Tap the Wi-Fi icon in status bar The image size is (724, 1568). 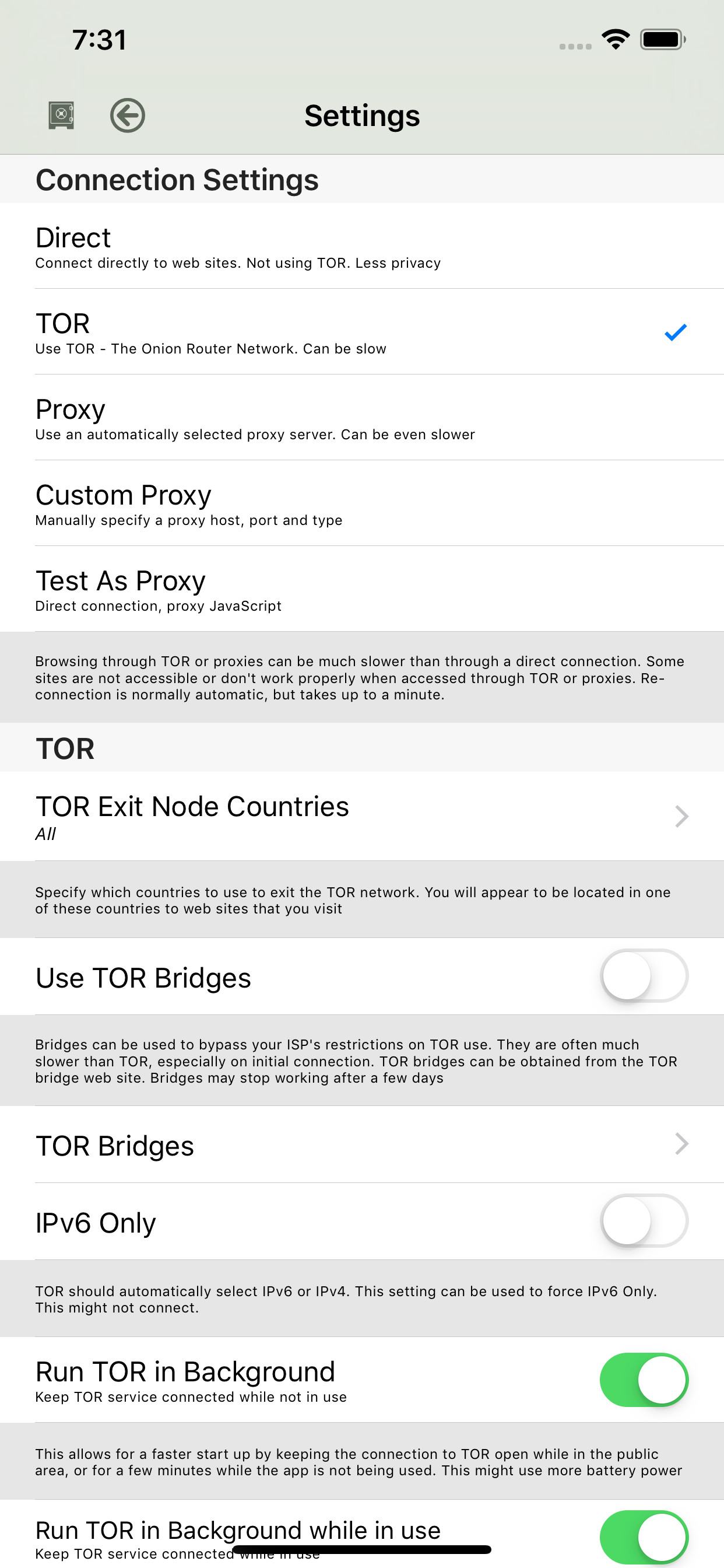[x=615, y=39]
